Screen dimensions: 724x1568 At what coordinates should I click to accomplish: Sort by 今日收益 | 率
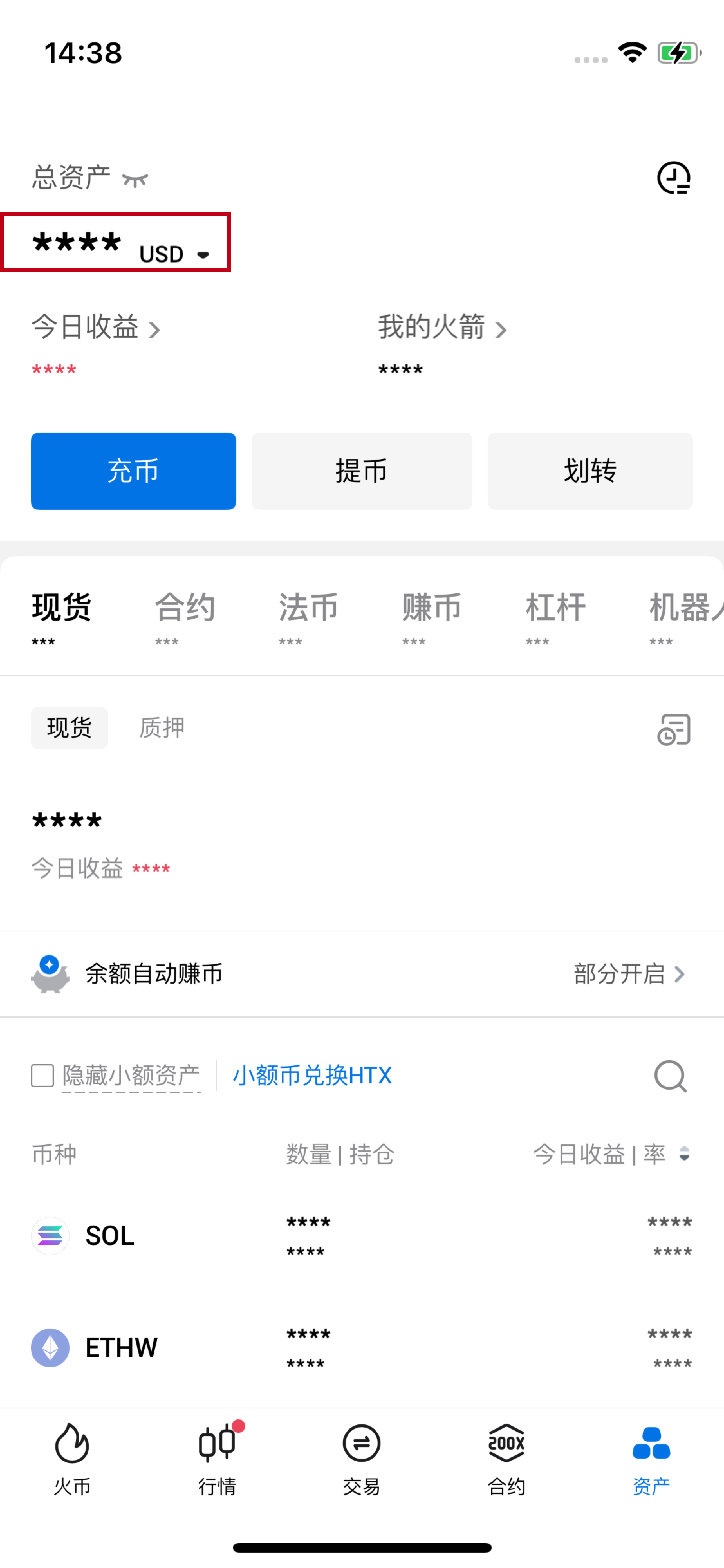pyautogui.click(x=611, y=1154)
